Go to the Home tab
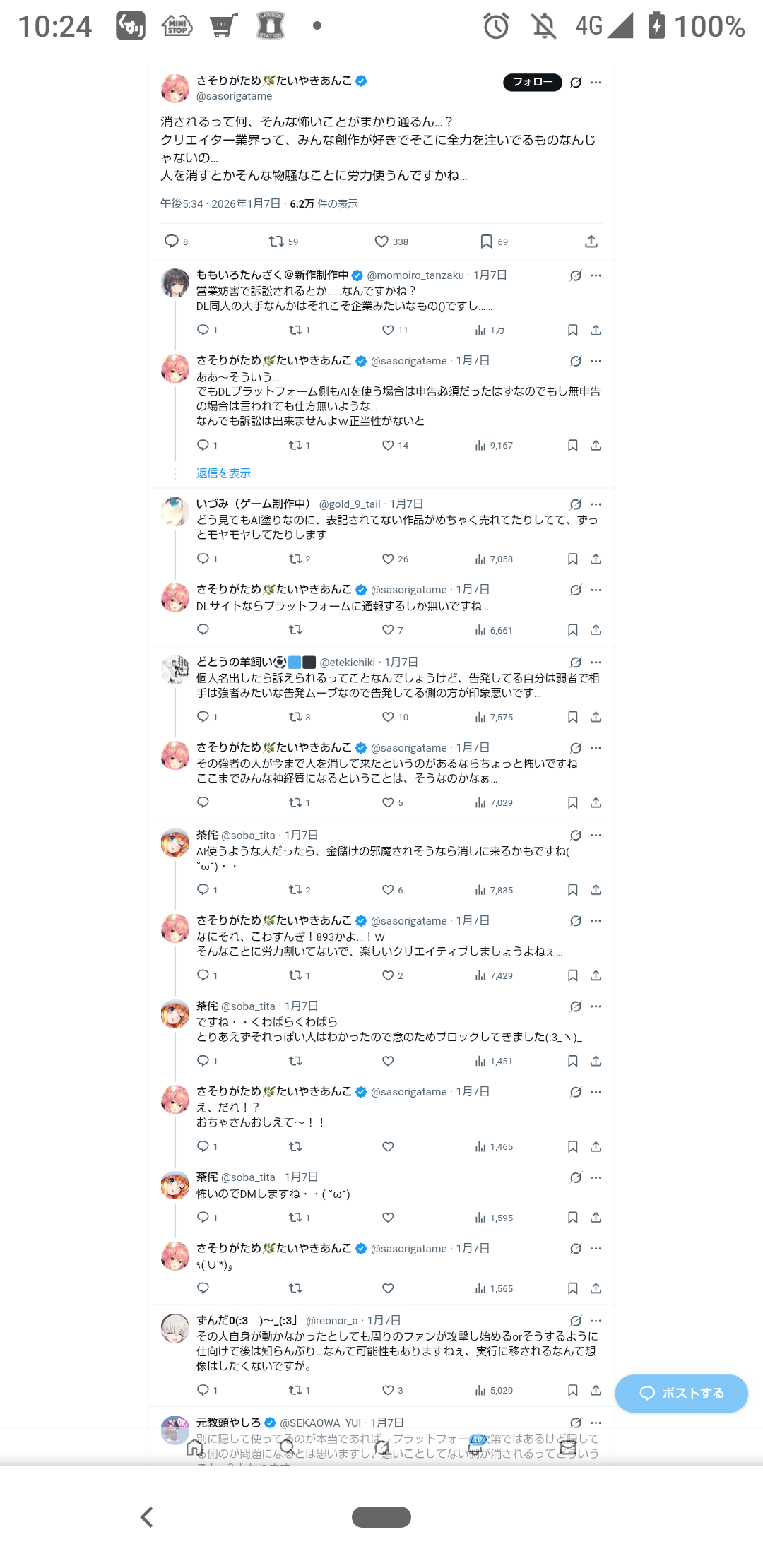 coord(194,1449)
